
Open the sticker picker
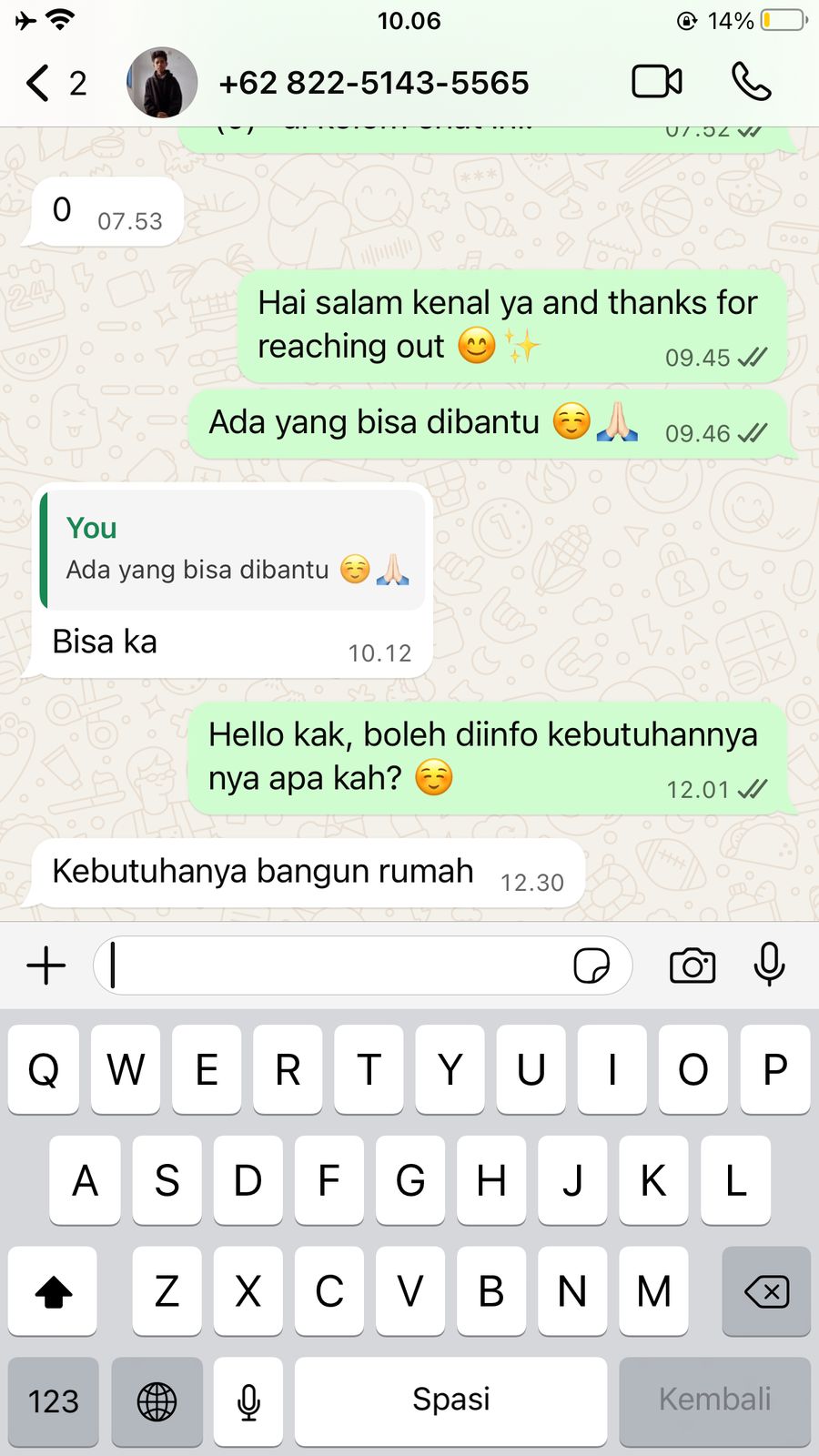point(591,966)
